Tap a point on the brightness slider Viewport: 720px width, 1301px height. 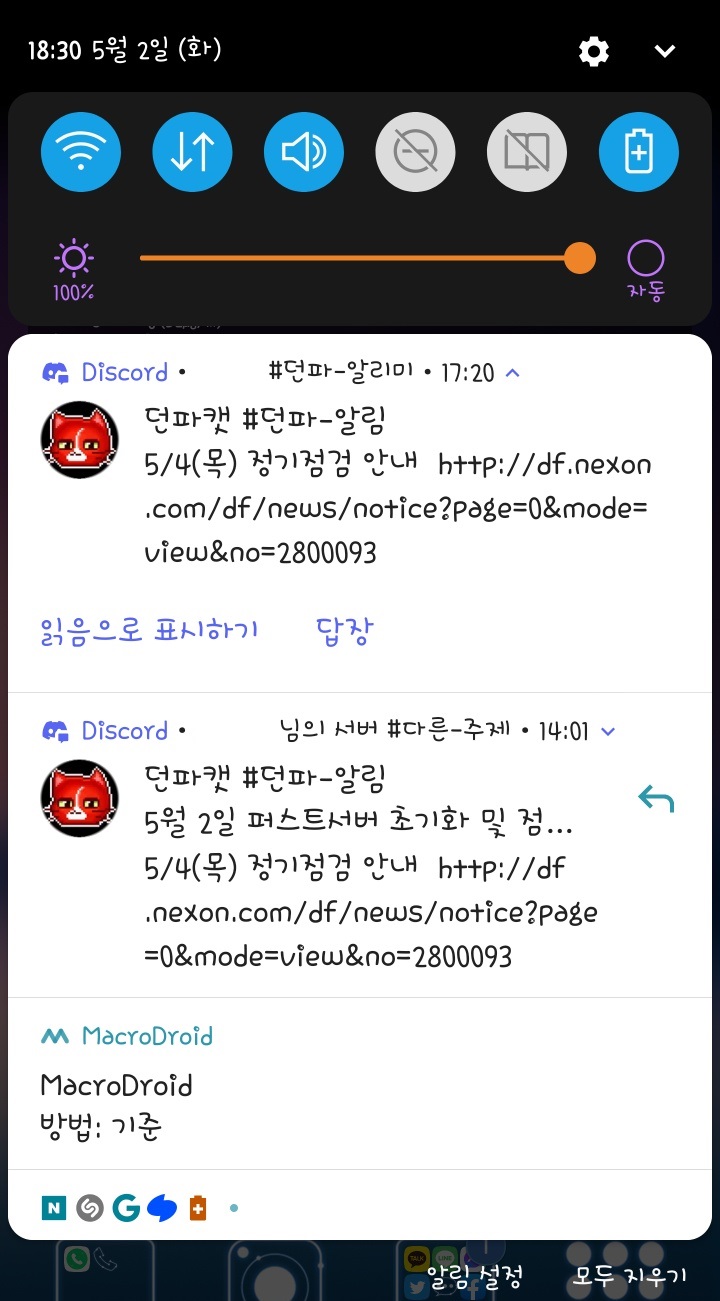point(360,258)
